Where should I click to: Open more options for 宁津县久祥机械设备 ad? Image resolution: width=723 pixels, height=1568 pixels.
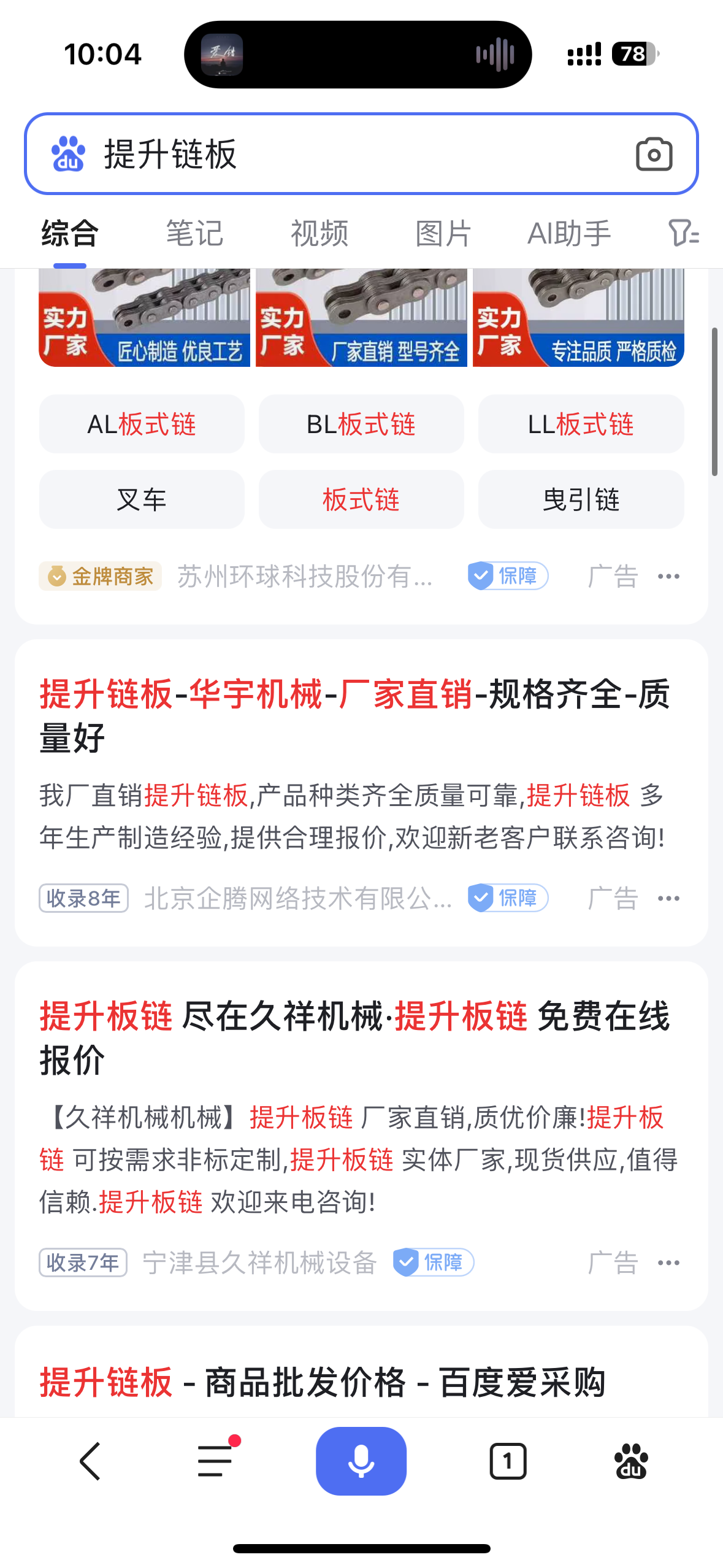click(x=668, y=1263)
